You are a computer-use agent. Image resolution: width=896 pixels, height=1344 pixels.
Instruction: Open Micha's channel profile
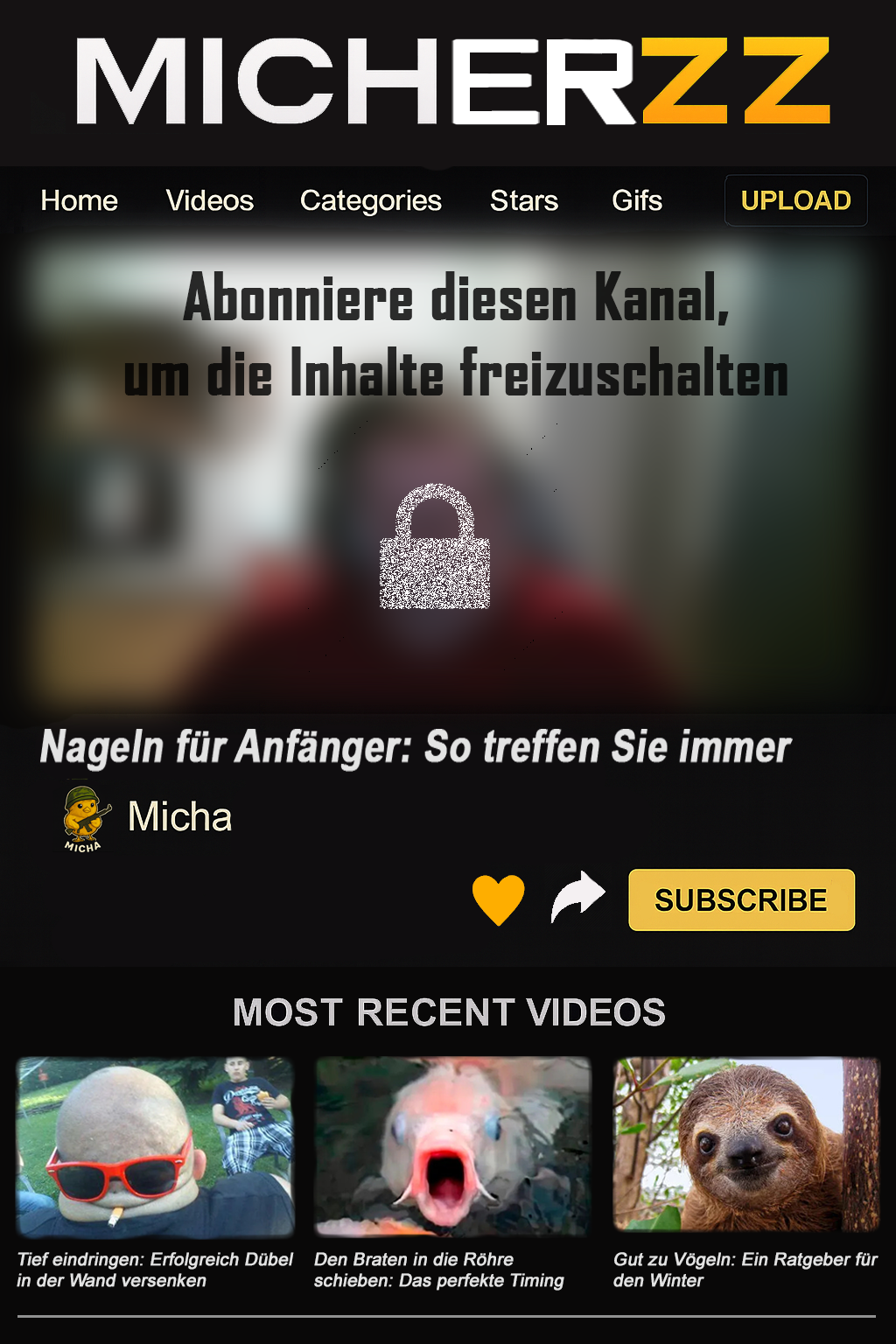[x=178, y=816]
